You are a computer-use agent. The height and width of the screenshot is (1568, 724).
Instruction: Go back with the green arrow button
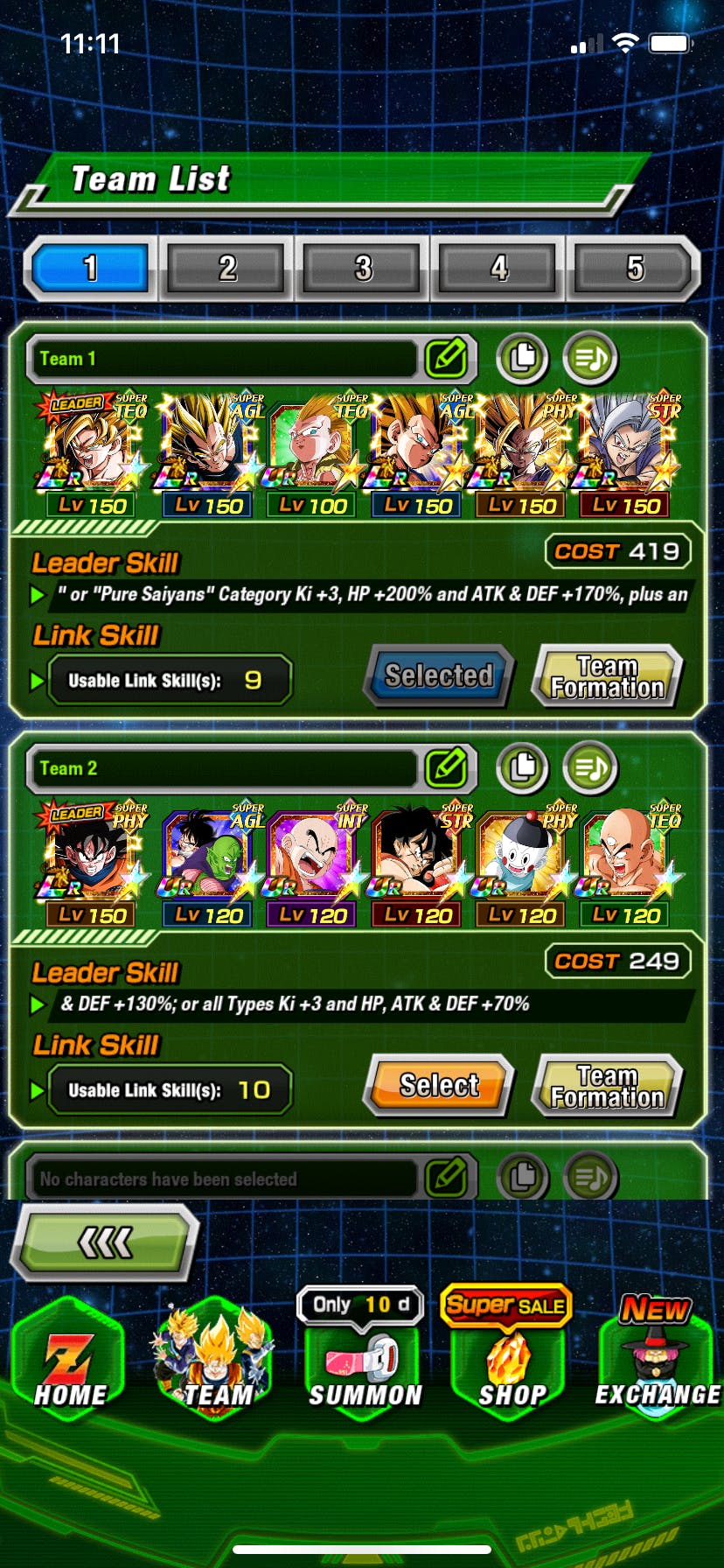click(x=103, y=1241)
